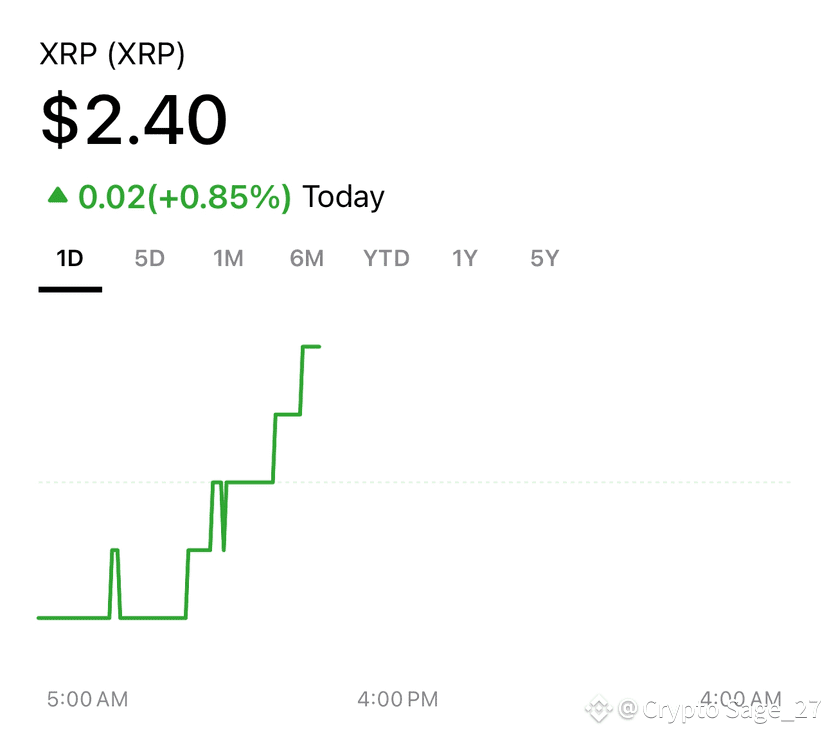Open the 1Y price range

pos(465,259)
